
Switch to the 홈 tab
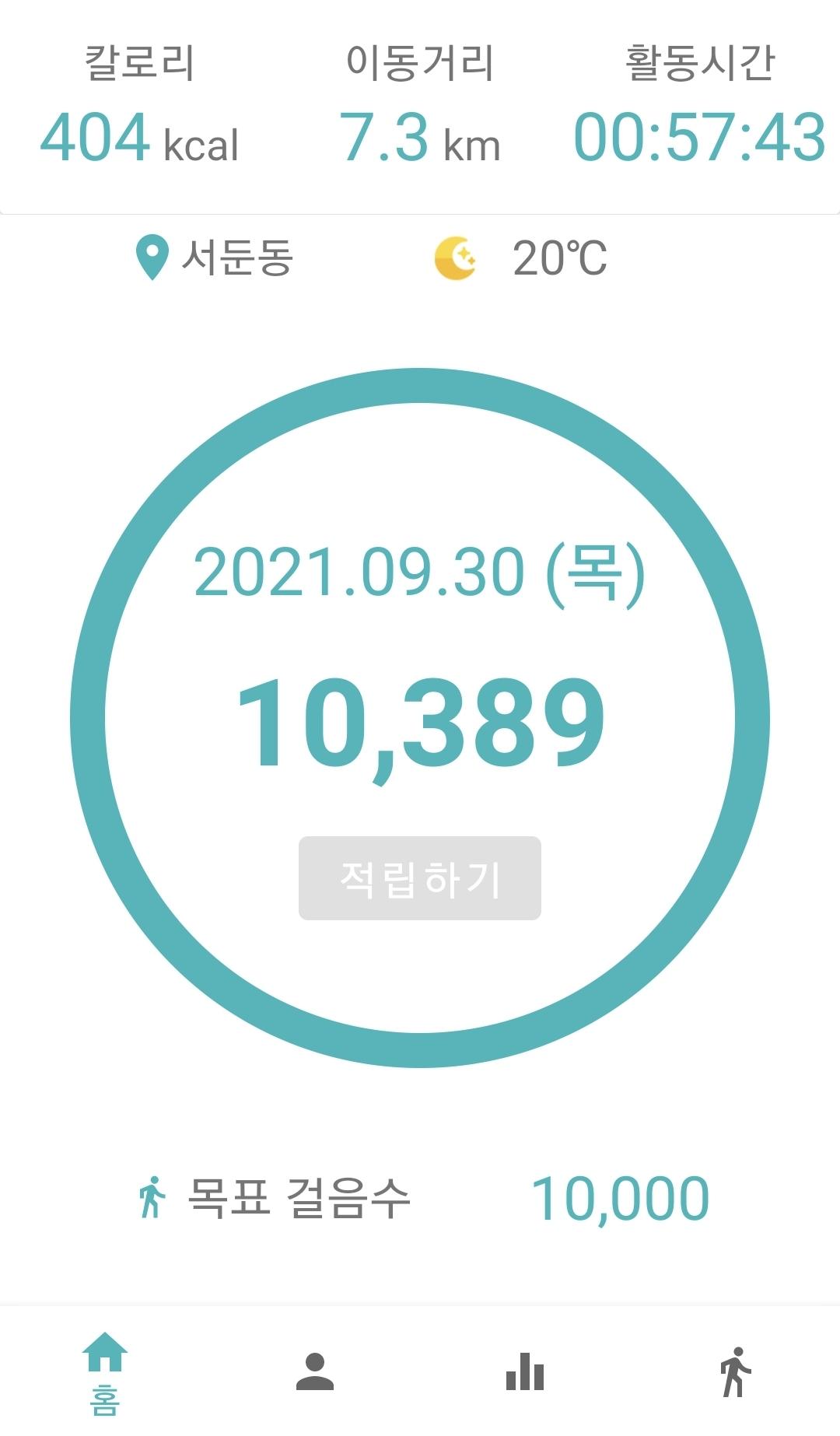(x=105, y=1372)
